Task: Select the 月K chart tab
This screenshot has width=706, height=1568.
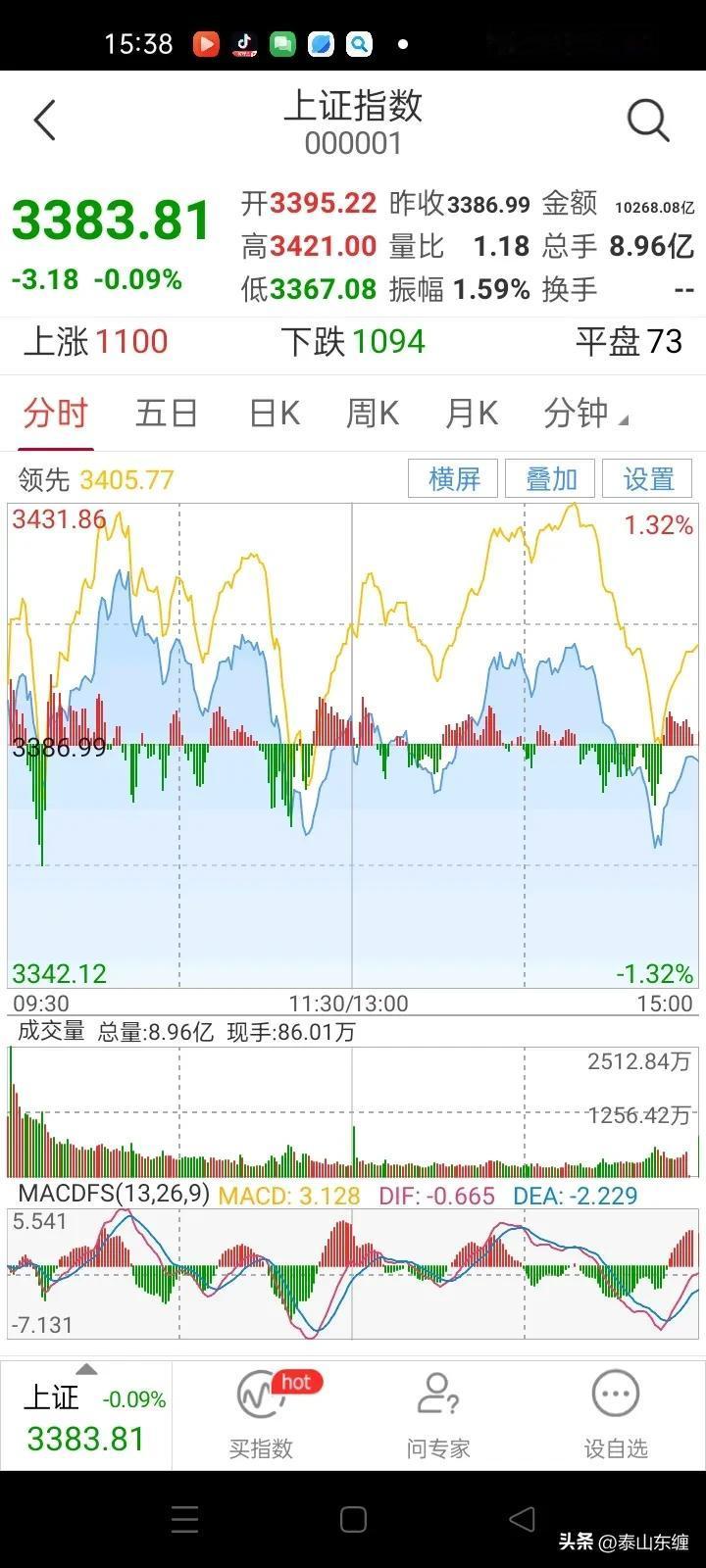Action: (472, 413)
